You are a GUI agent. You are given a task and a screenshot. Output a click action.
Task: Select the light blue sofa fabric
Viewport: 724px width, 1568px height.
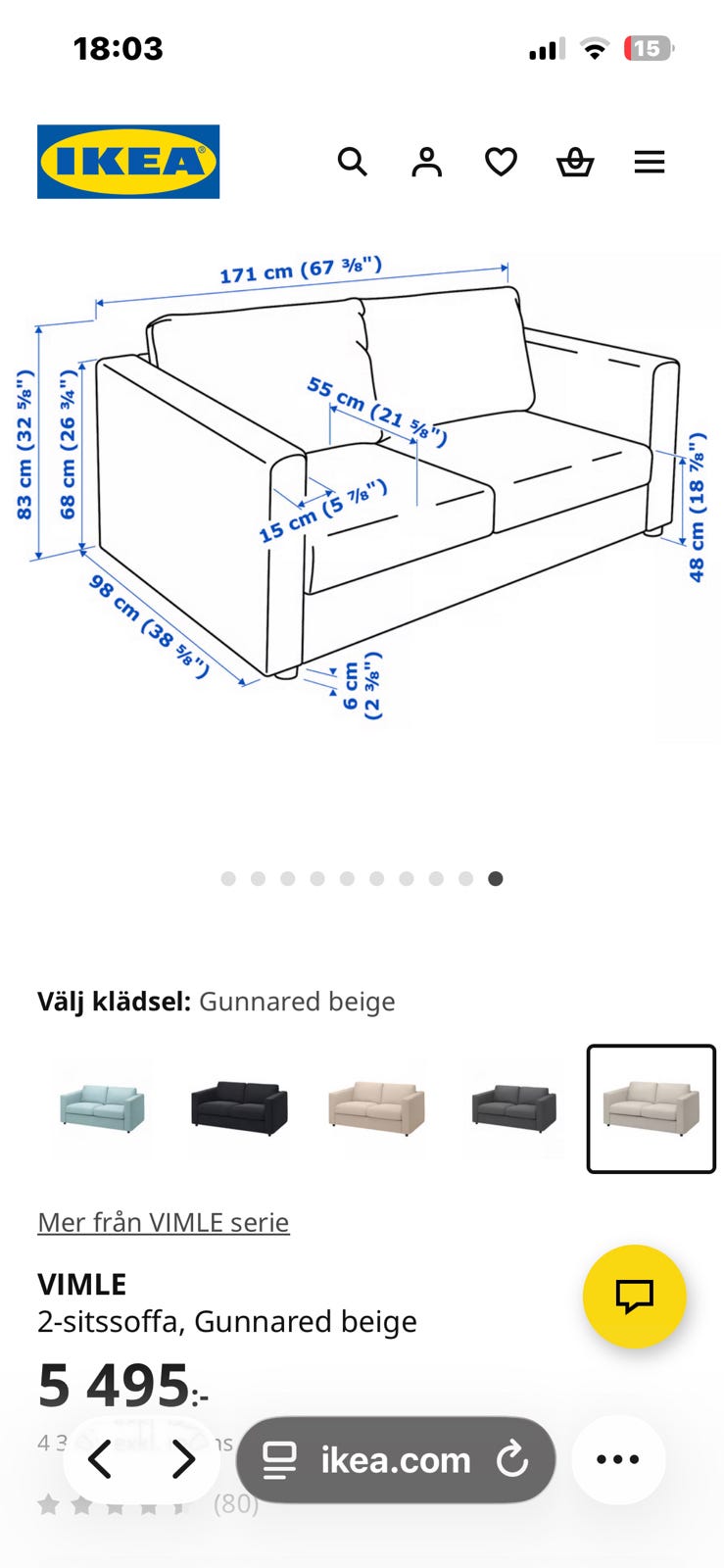pos(102,1108)
